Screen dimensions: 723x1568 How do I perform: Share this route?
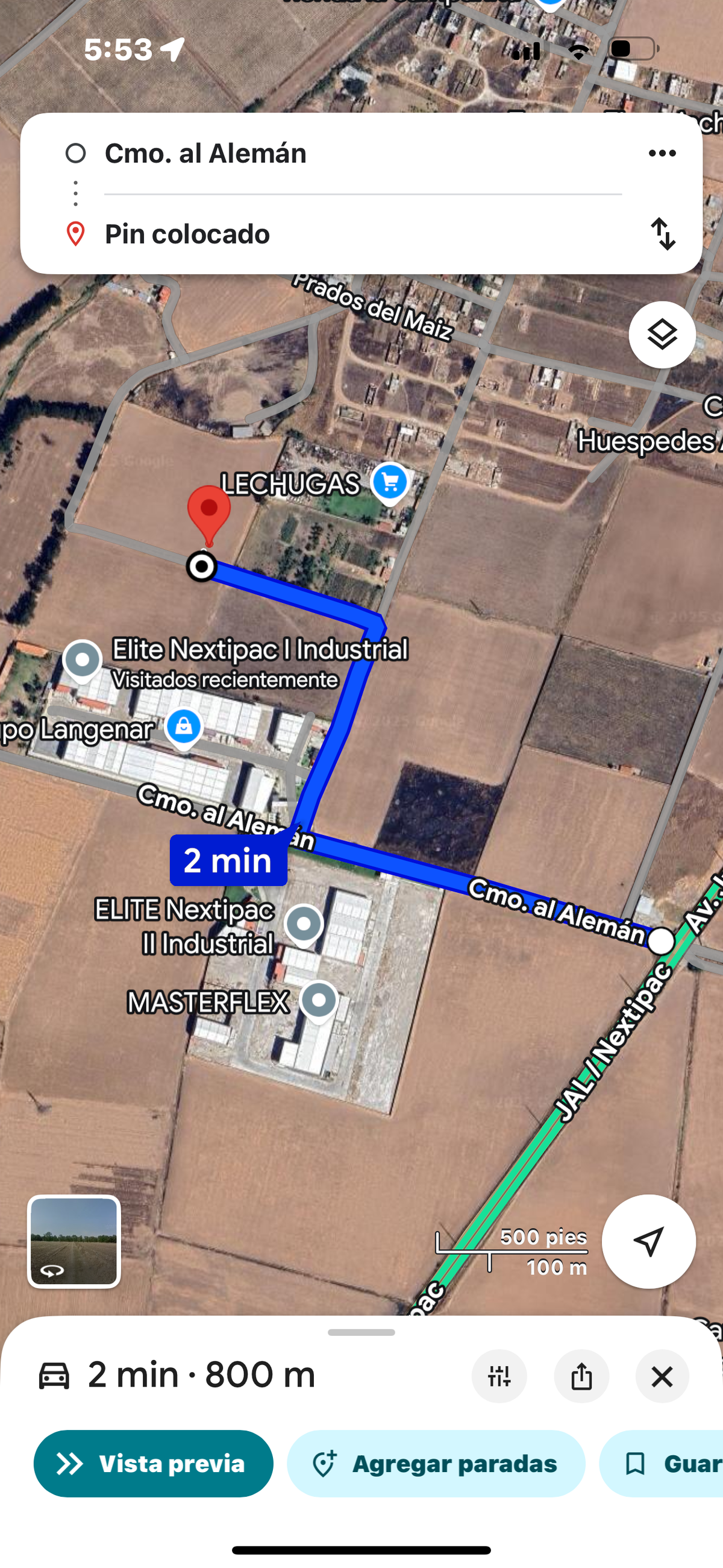pyautogui.click(x=581, y=1376)
